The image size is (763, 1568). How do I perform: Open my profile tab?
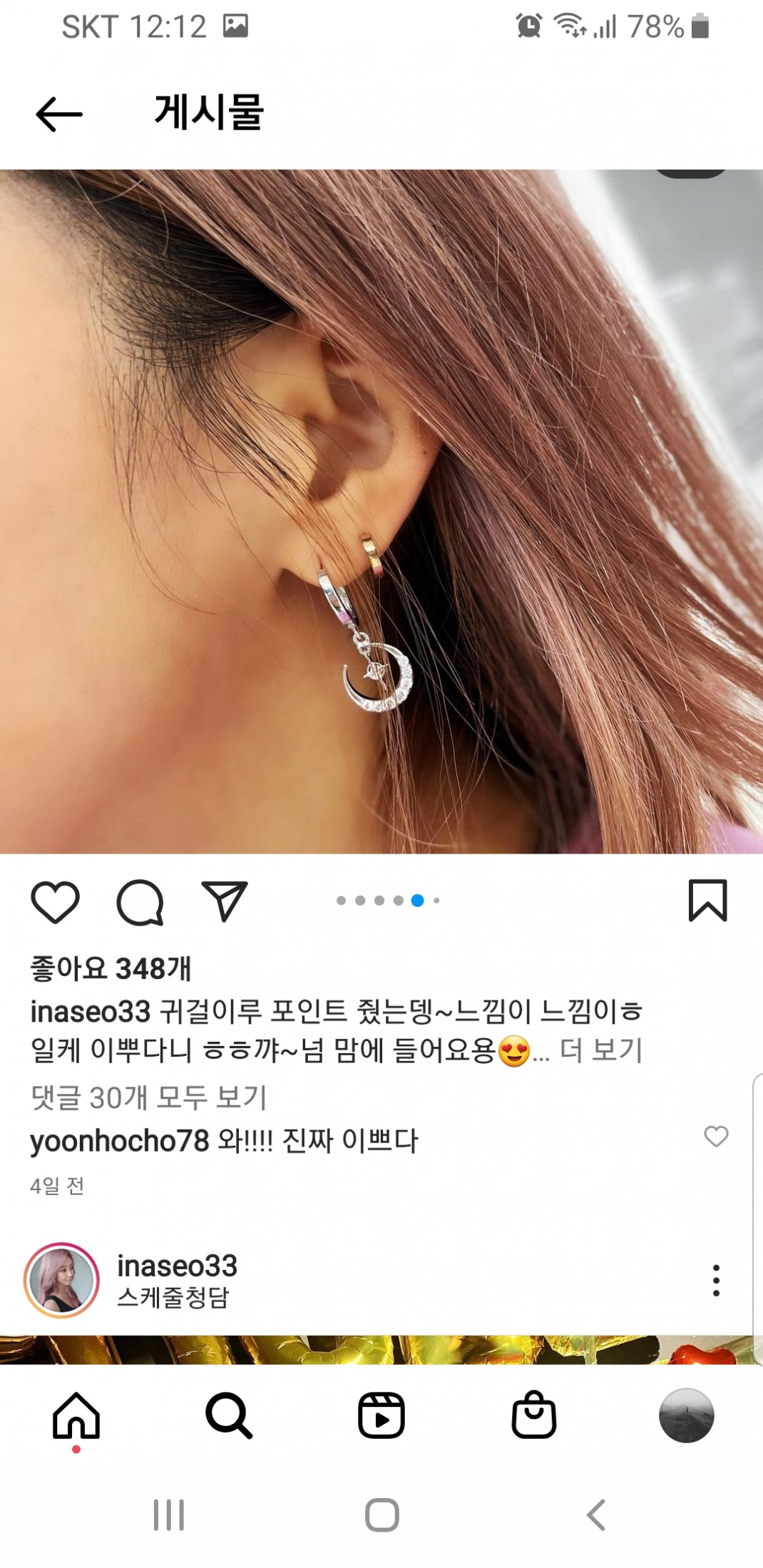tap(686, 1415)
